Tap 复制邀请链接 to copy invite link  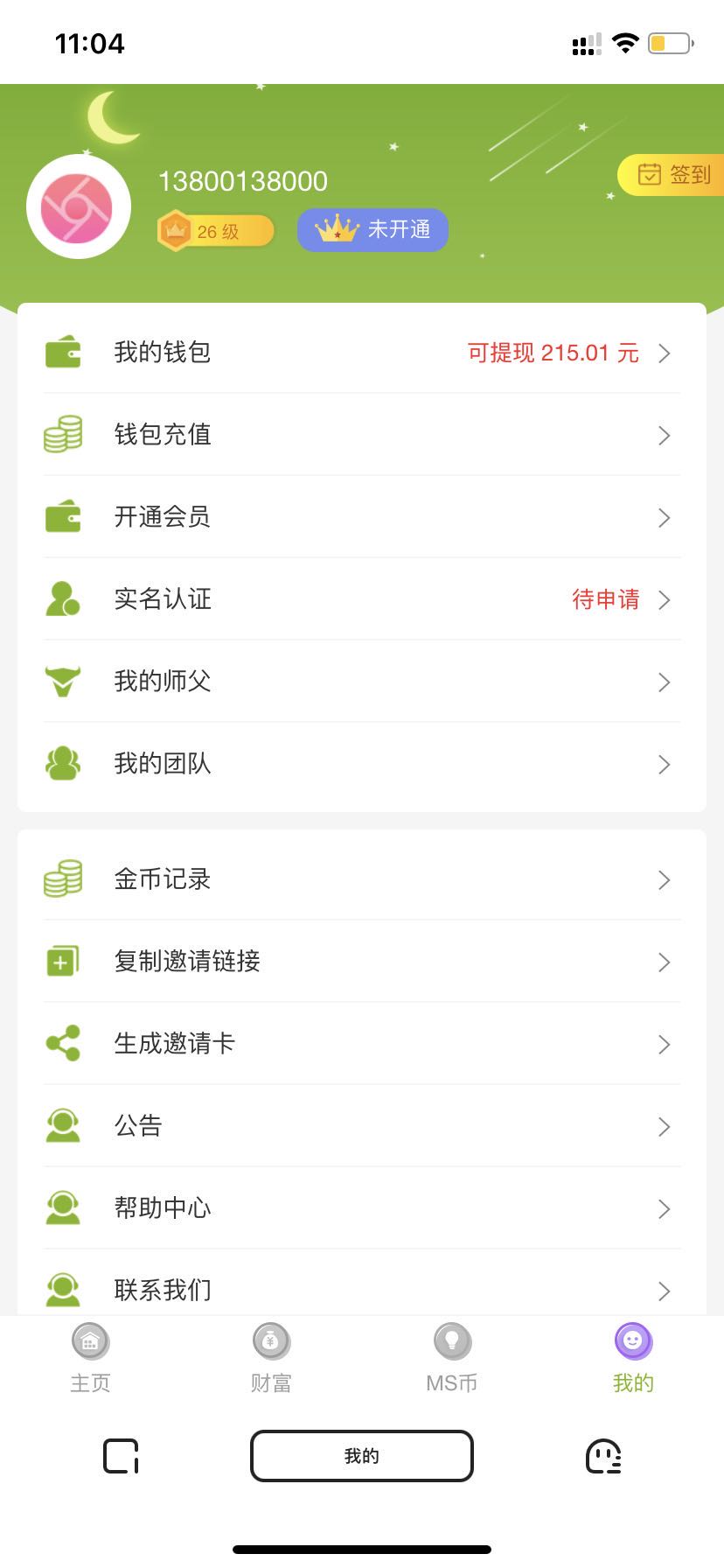tap(361, 962)
